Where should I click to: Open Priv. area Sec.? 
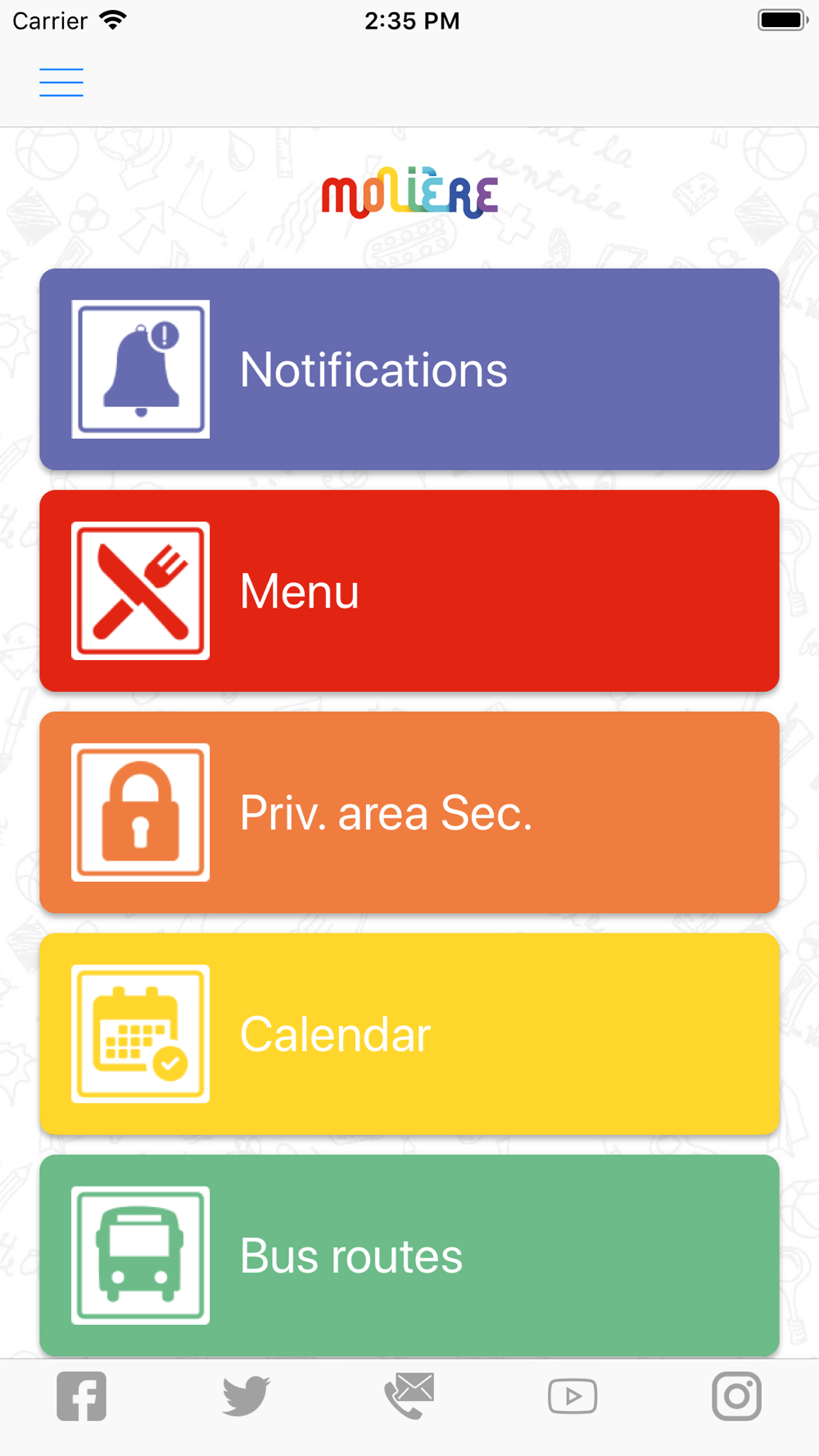click(x=409, y=812)
